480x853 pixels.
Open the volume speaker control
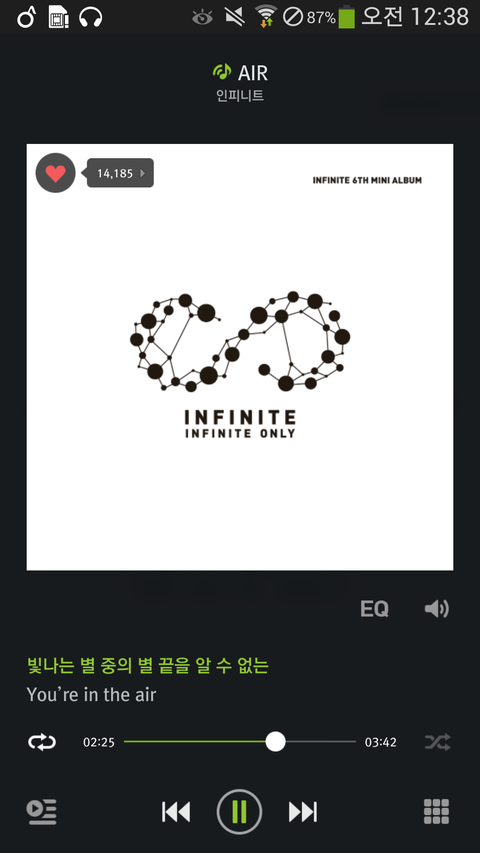(x=437, y=608)
